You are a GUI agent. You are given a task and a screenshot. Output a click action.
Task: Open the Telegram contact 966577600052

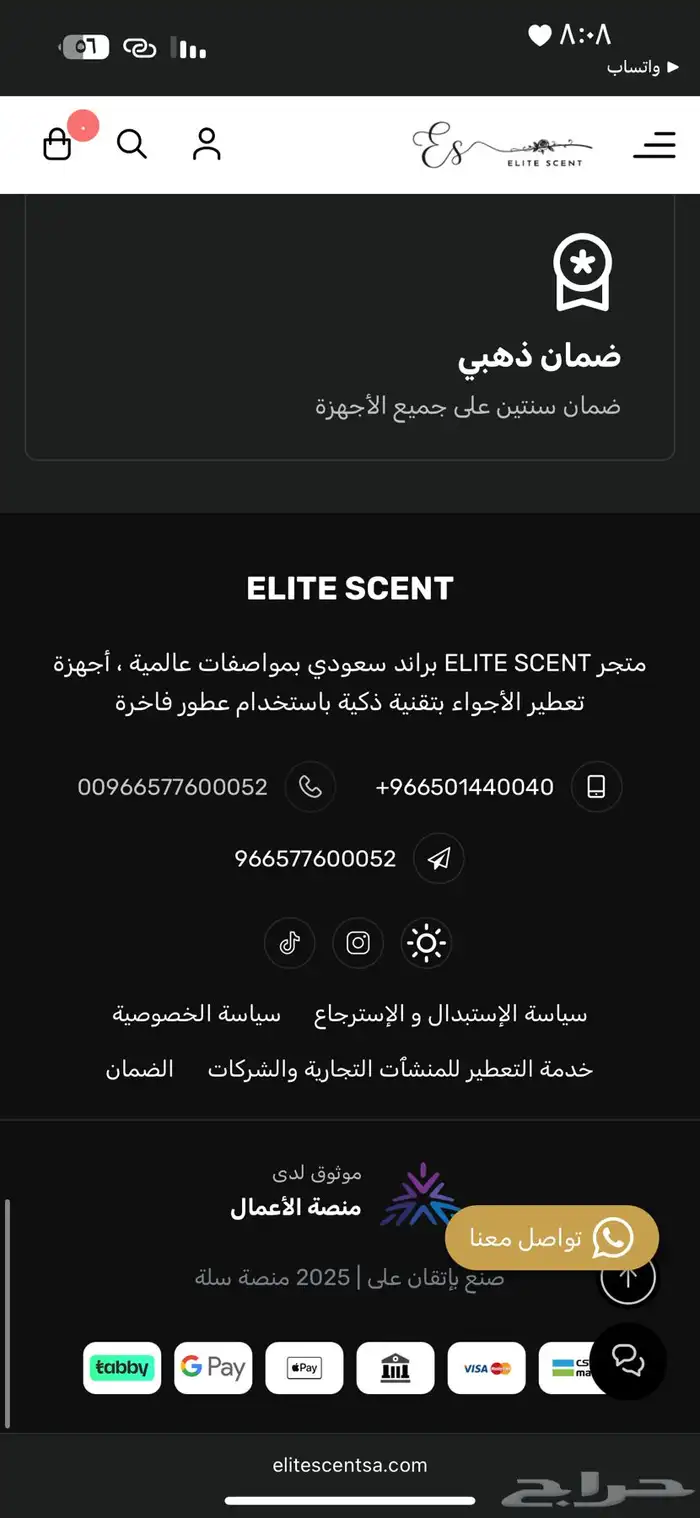(x=349, y=858)
